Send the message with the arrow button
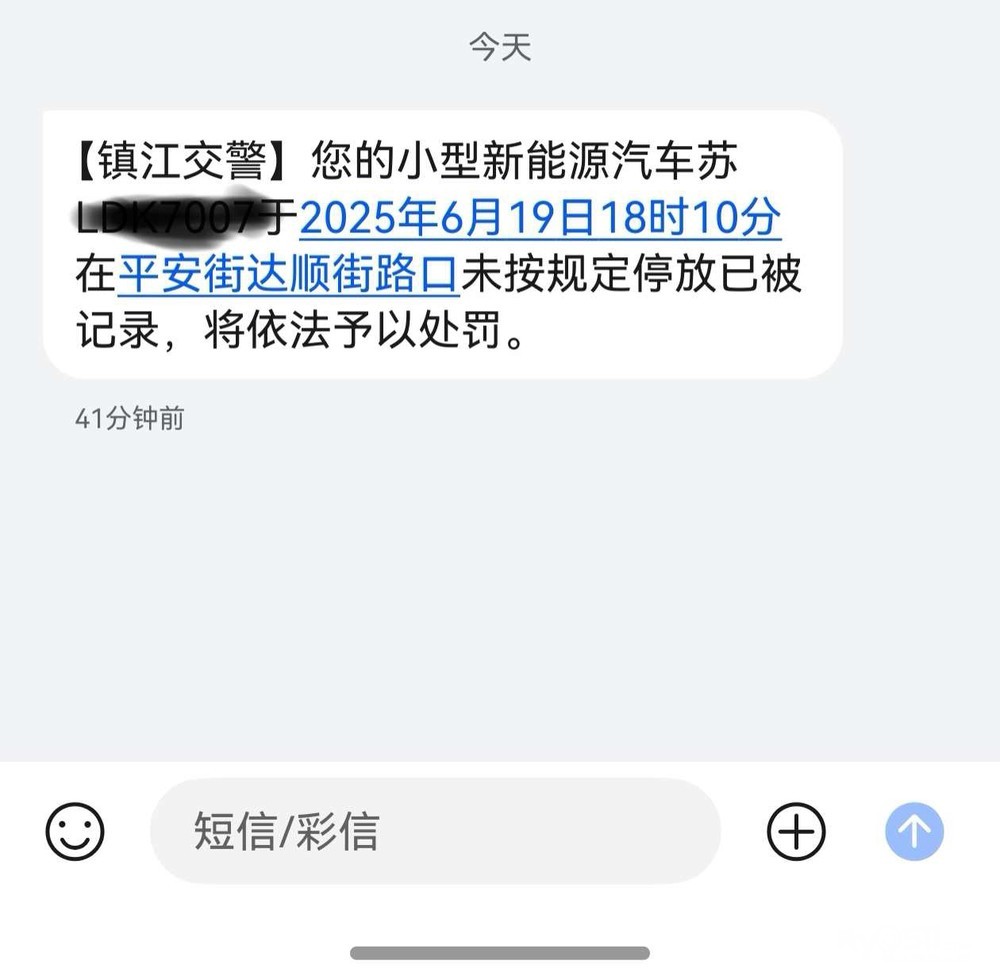Viewport: 1000px width, 976px height. pyautogui.click(x=914, y=831)
